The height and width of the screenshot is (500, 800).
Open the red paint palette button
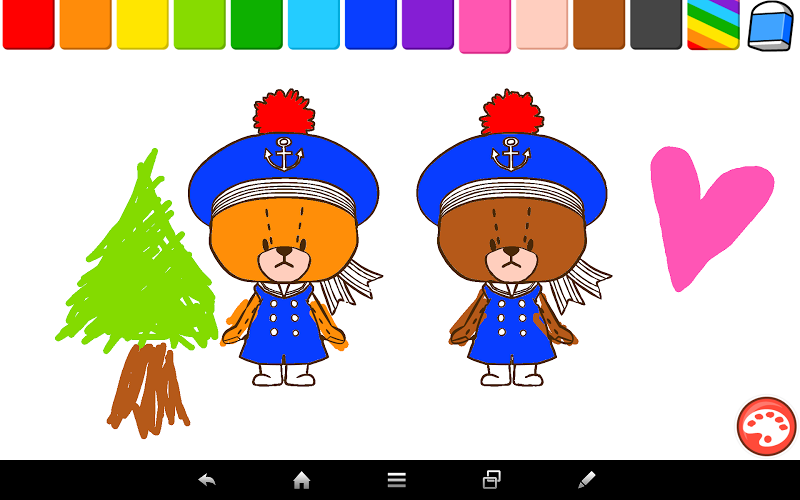pos(766,427)
